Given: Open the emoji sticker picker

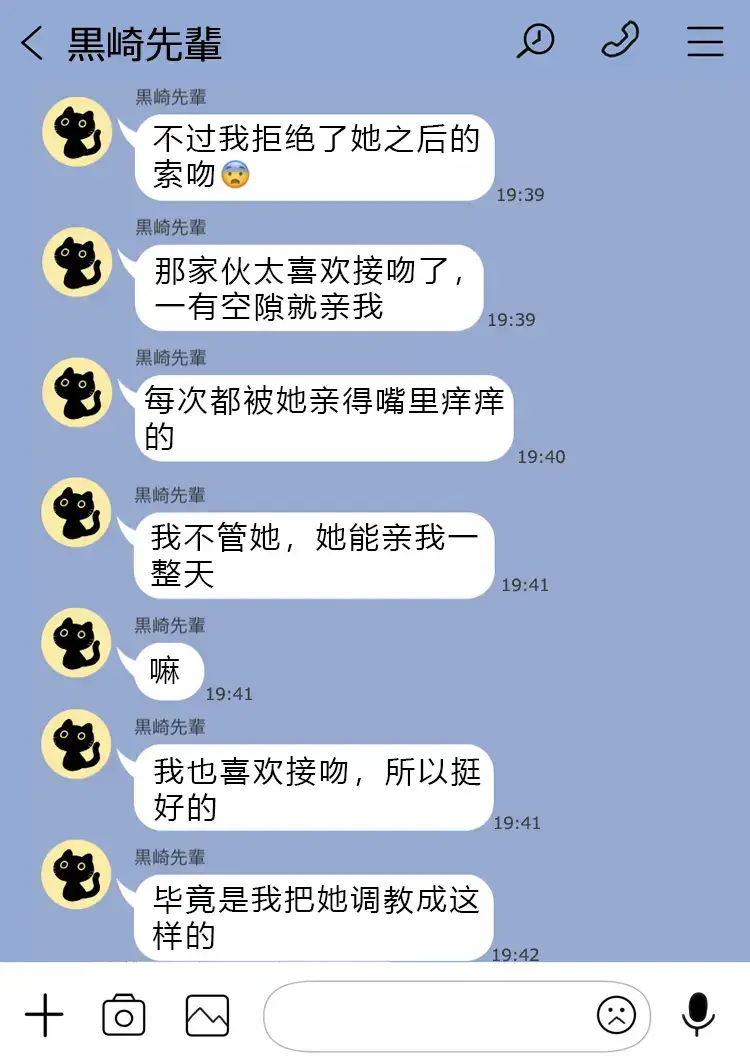Looking at the screenshot, I should pos(616,1016).
